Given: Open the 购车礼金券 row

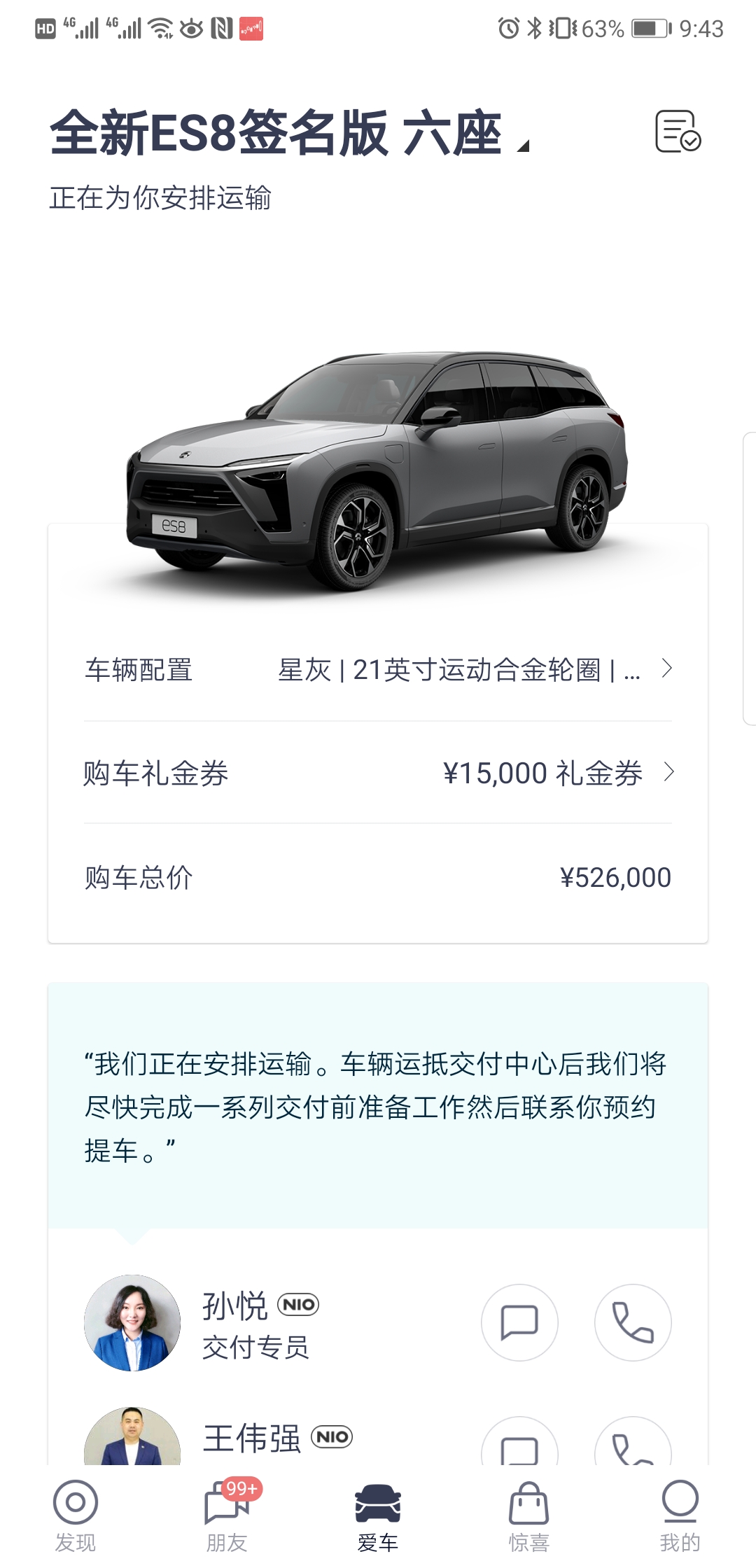Looking at the screenshot, I should (378, 773).
